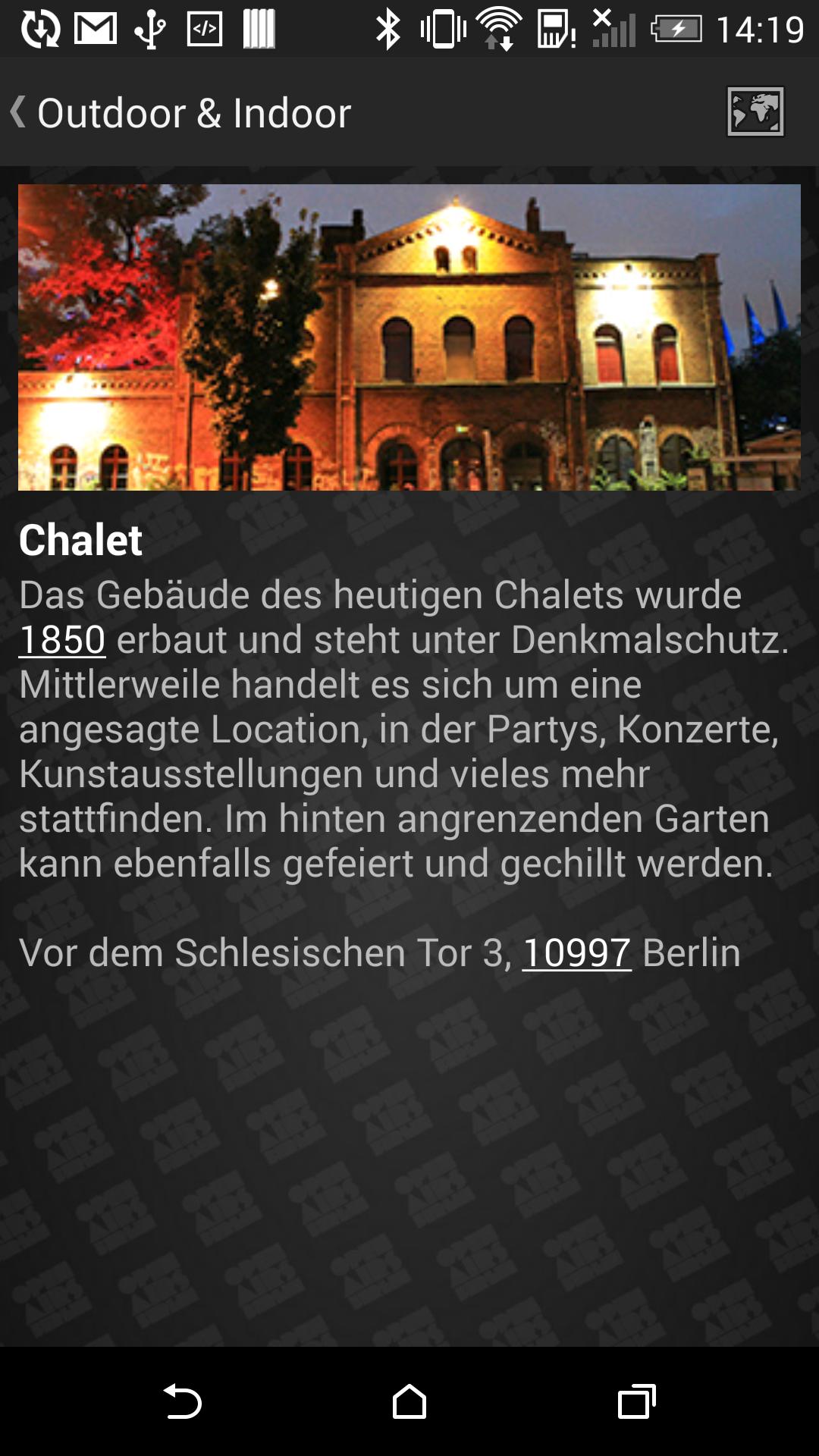The image size is (819, 1456).
Task: Tap the Wi-Fi signal status icon
Action: pyautogui.click(x=497, y=27)
